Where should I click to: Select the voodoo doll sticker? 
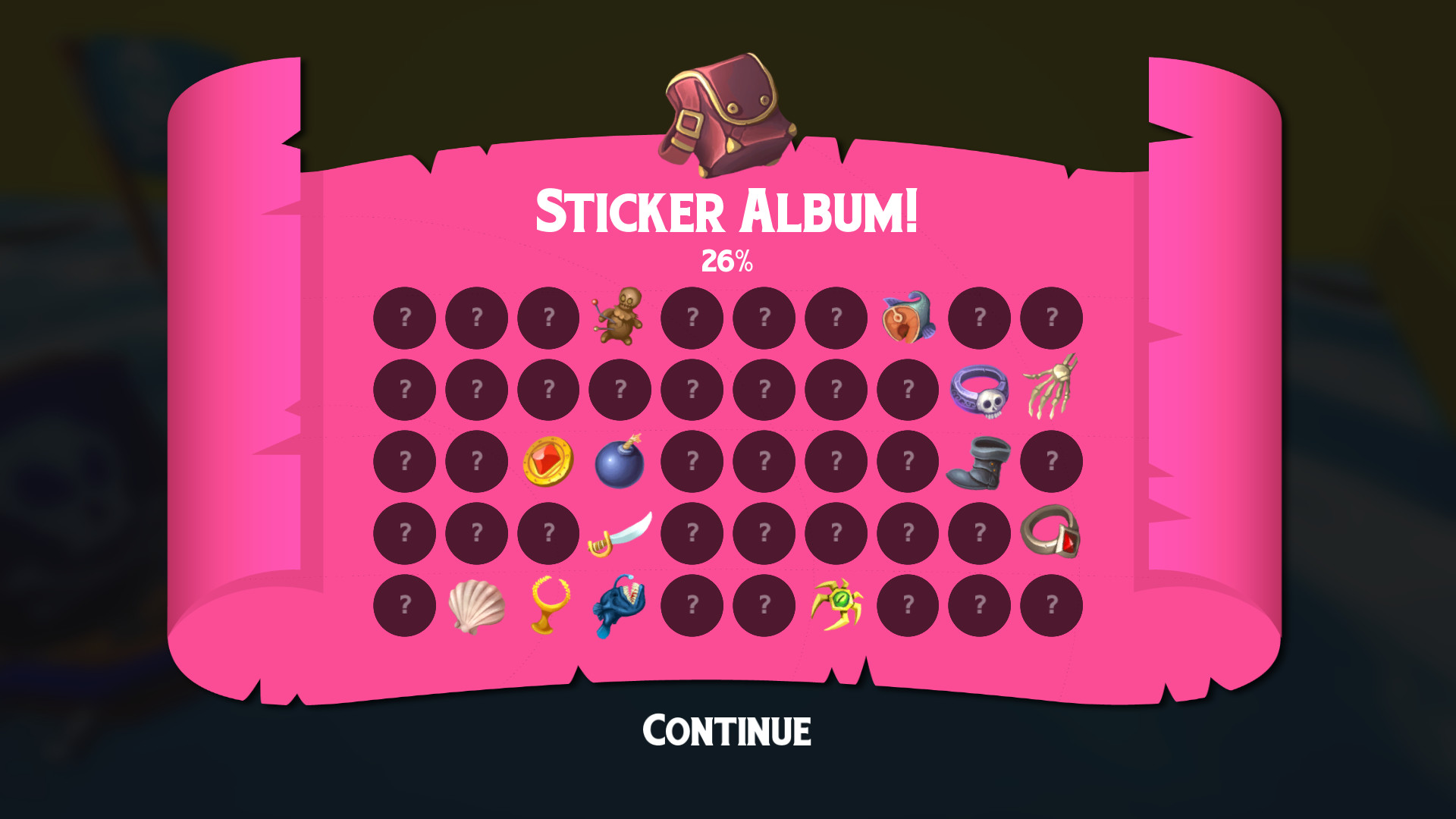(x=620, y=315)
